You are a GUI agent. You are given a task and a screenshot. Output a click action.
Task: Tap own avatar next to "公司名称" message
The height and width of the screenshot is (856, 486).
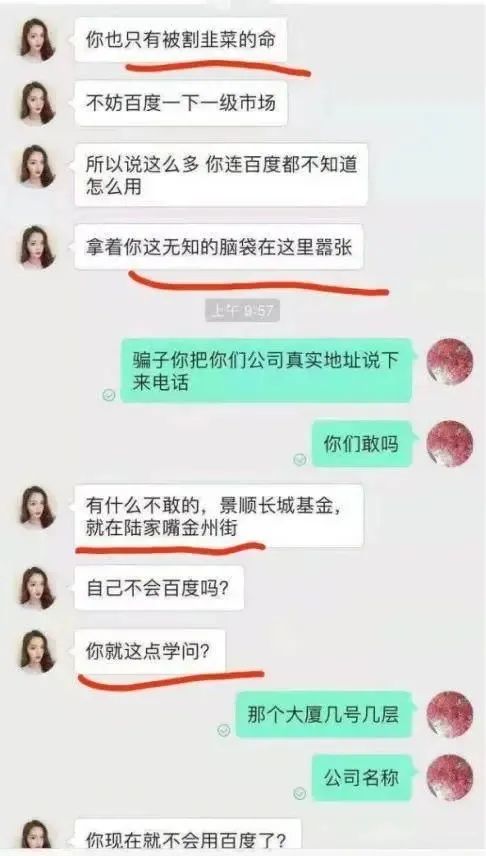click(x=449, y=778)
